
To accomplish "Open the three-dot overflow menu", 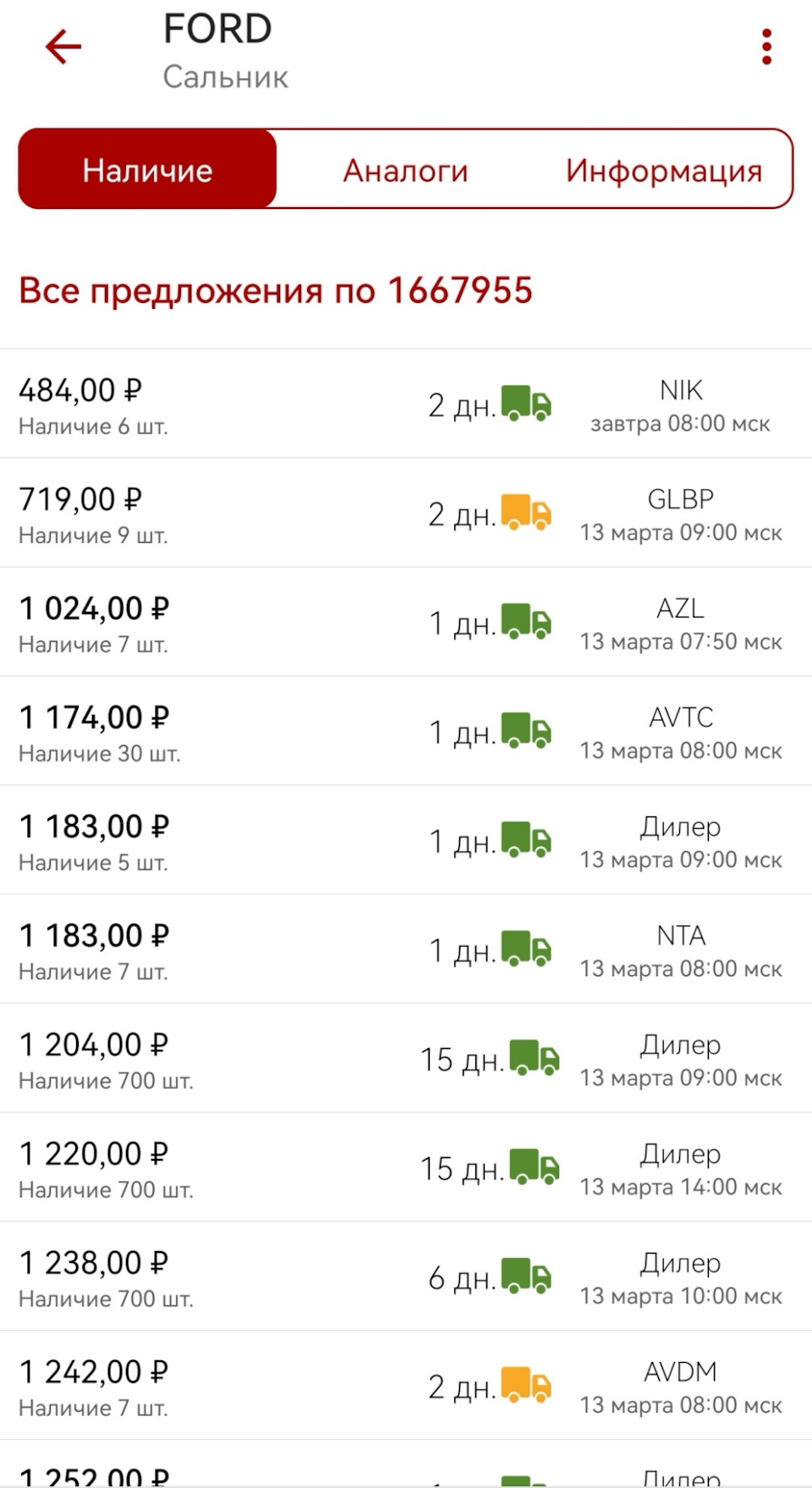I will tap(765, 47).
